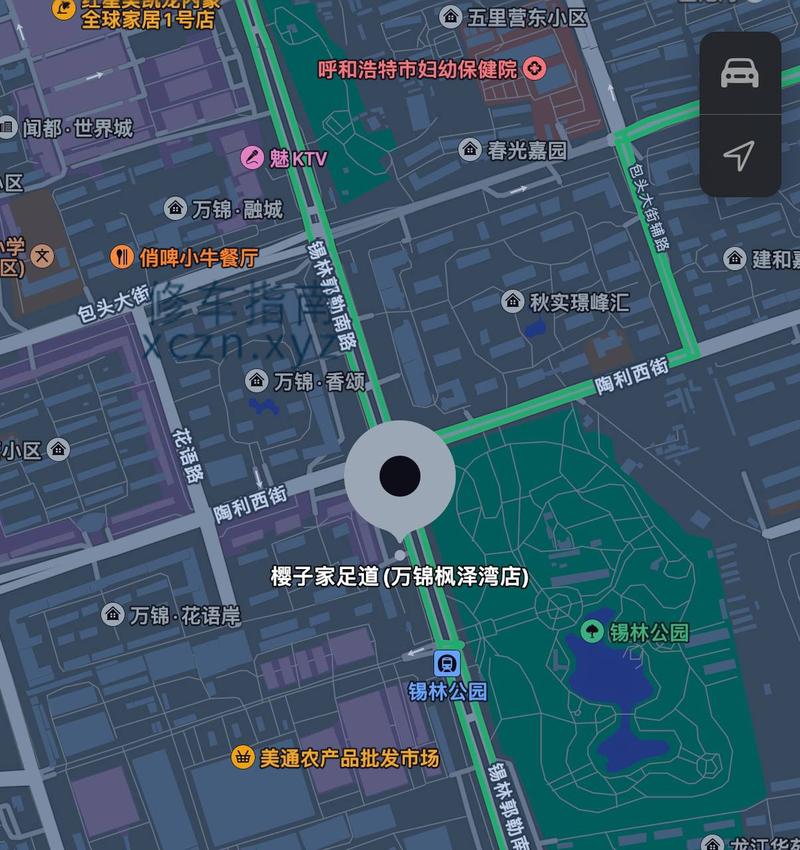
Task: Select the 樱子家足道 location pin
Action: coord(399,477)
